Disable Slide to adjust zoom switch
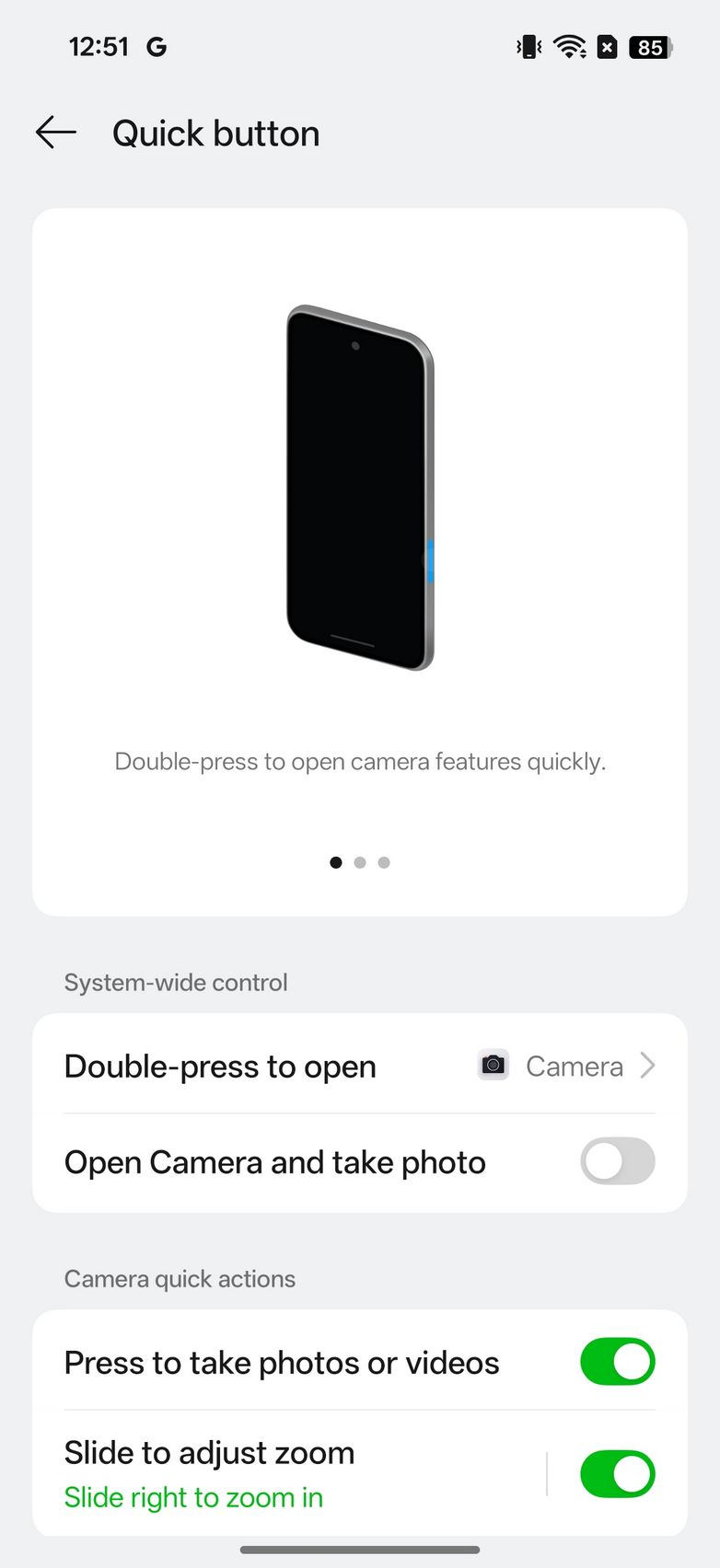The image size is (720, 1568). click(x=617, y=1474)
